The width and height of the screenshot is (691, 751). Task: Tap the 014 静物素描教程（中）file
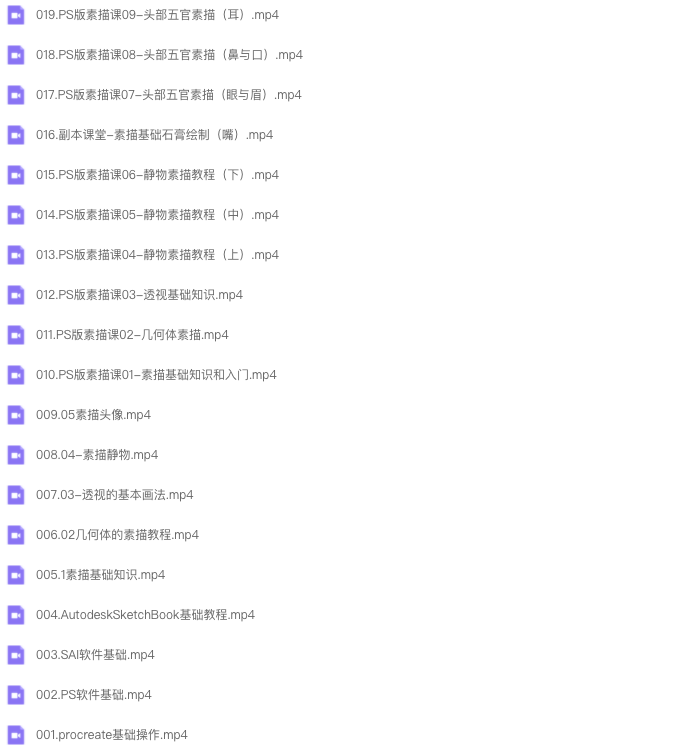[x=157, y=215]
